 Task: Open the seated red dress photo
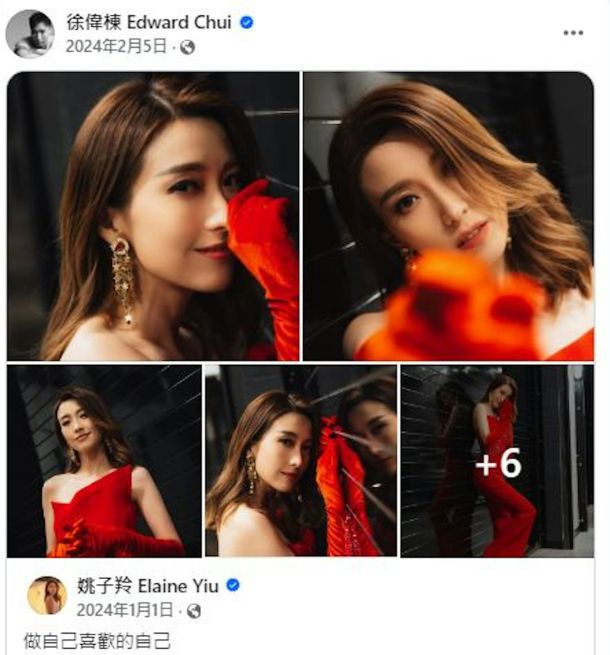pos(103,461)
